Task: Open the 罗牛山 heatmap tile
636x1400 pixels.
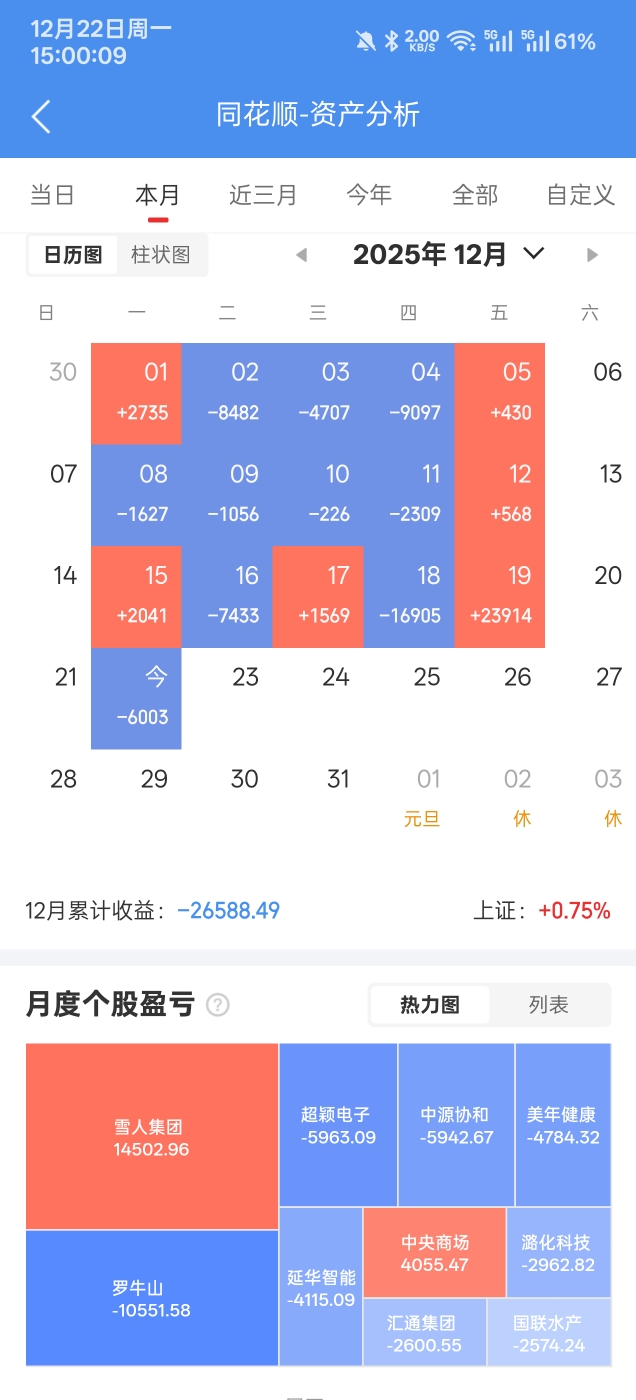Action: point(151,1297)
